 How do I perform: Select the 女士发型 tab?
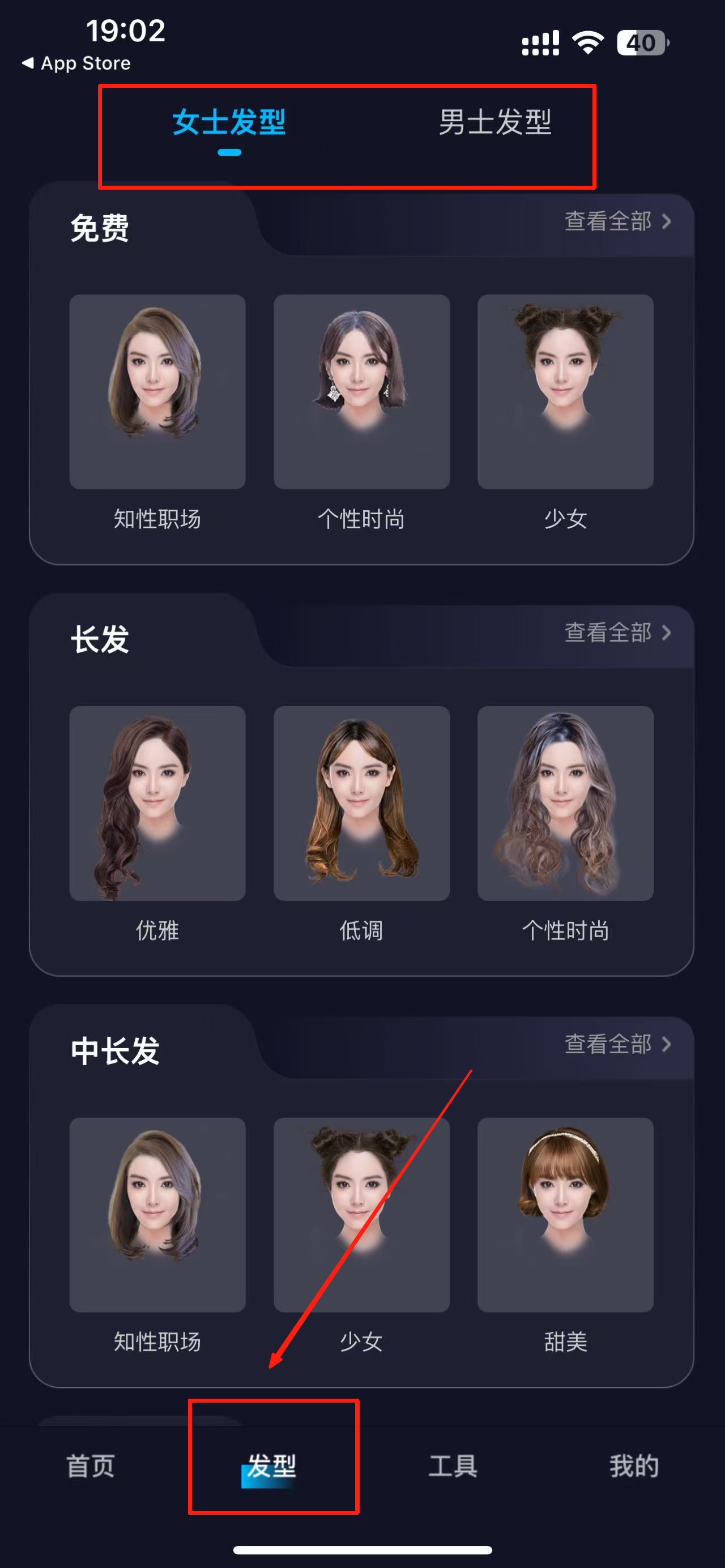[x=229, y=122]
